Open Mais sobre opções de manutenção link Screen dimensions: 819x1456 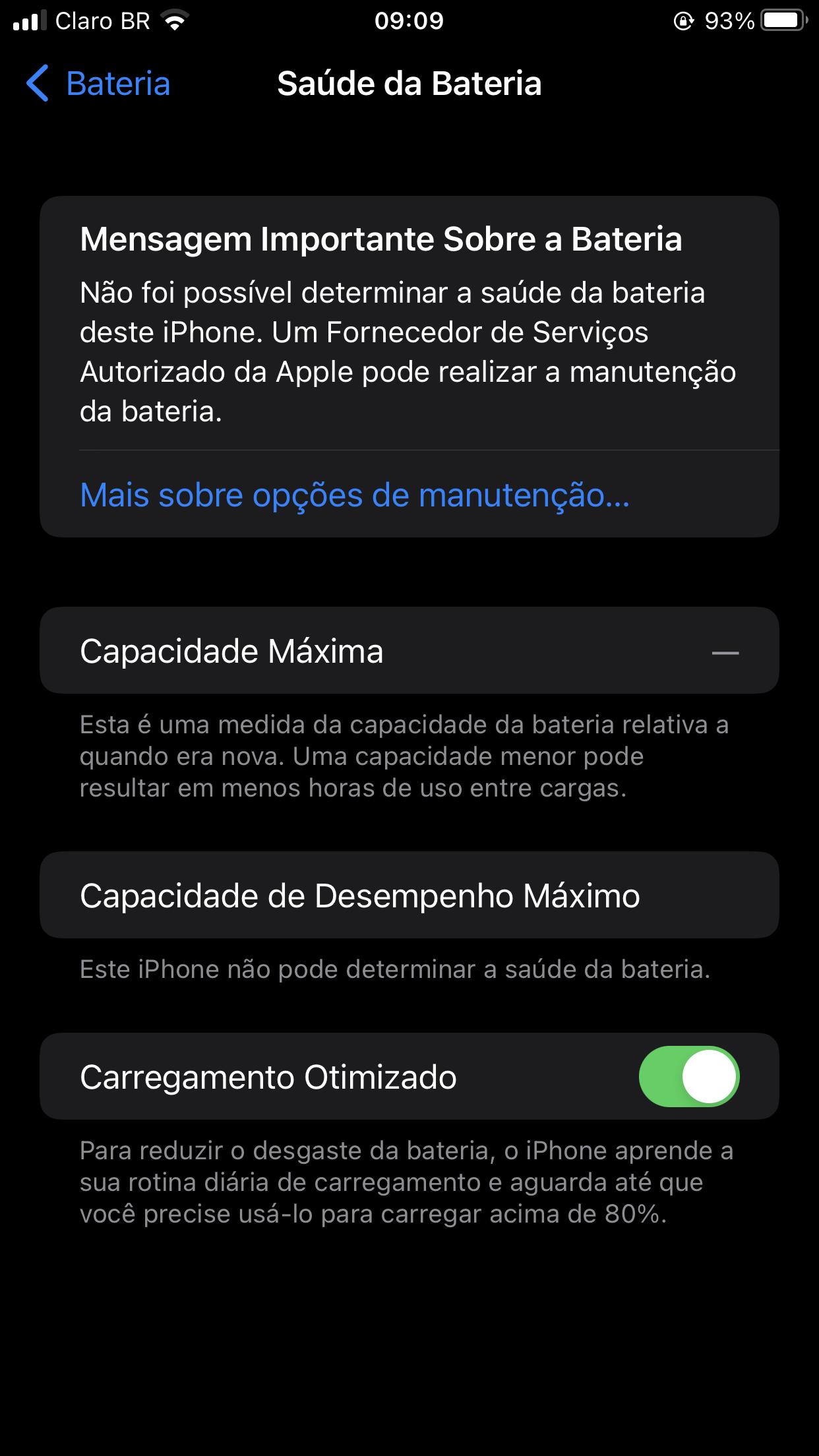tap(355, 495)
